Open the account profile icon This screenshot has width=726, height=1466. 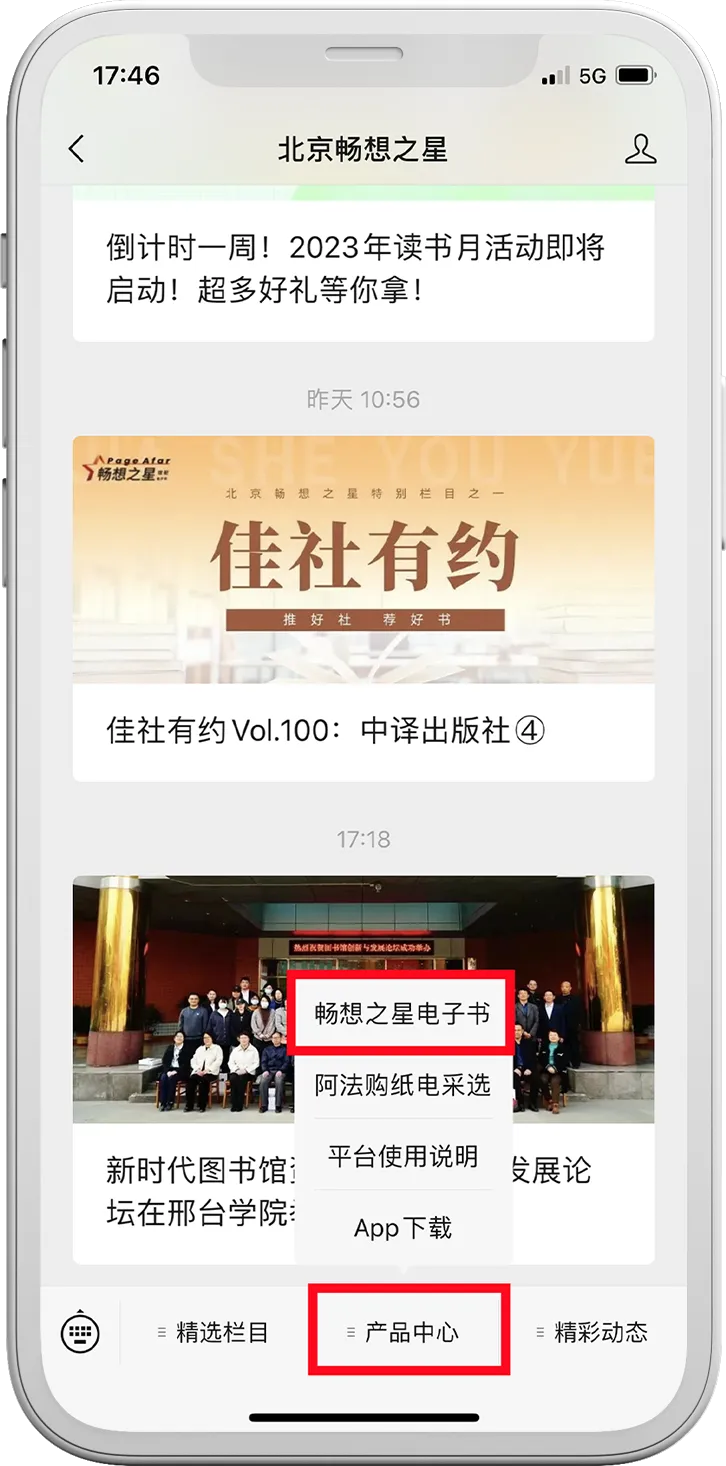(x=640, y=149)
